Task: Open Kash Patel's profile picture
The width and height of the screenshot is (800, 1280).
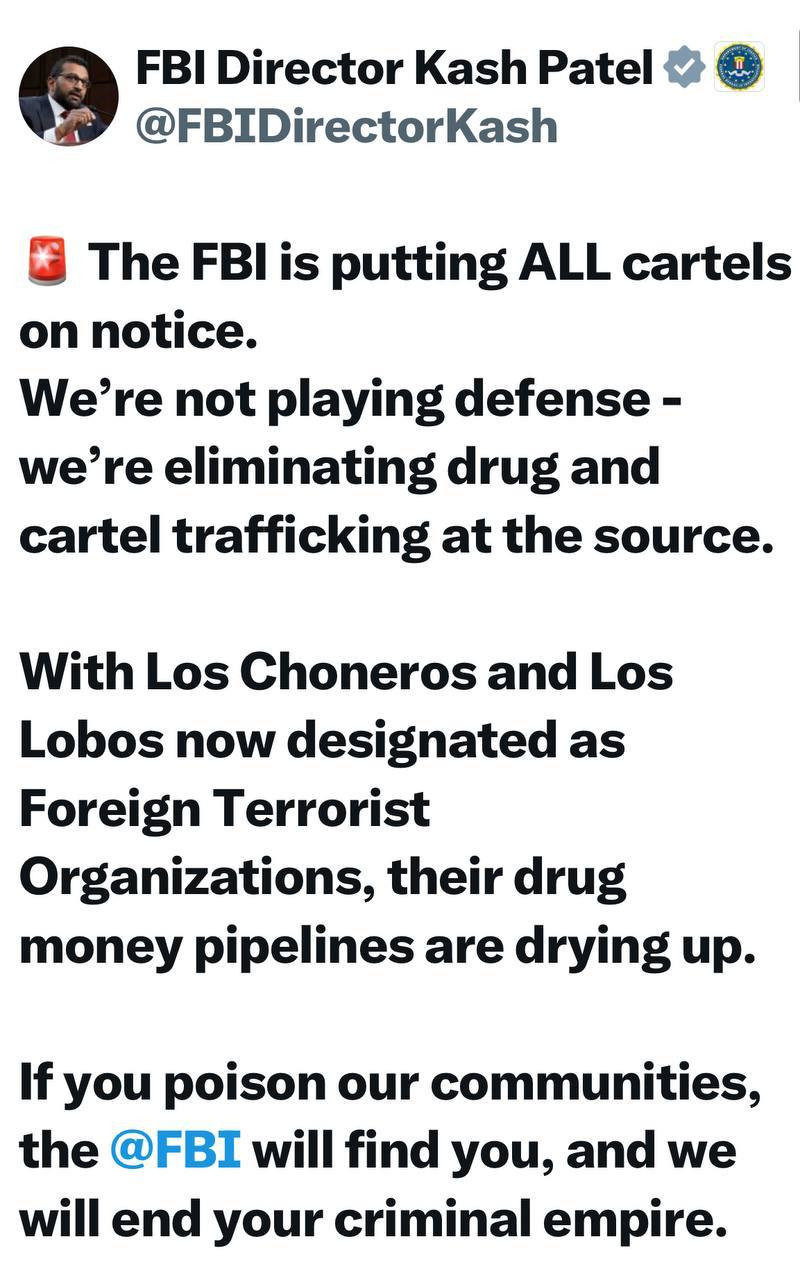Action: pyautogui.click(x=68, y=96)
